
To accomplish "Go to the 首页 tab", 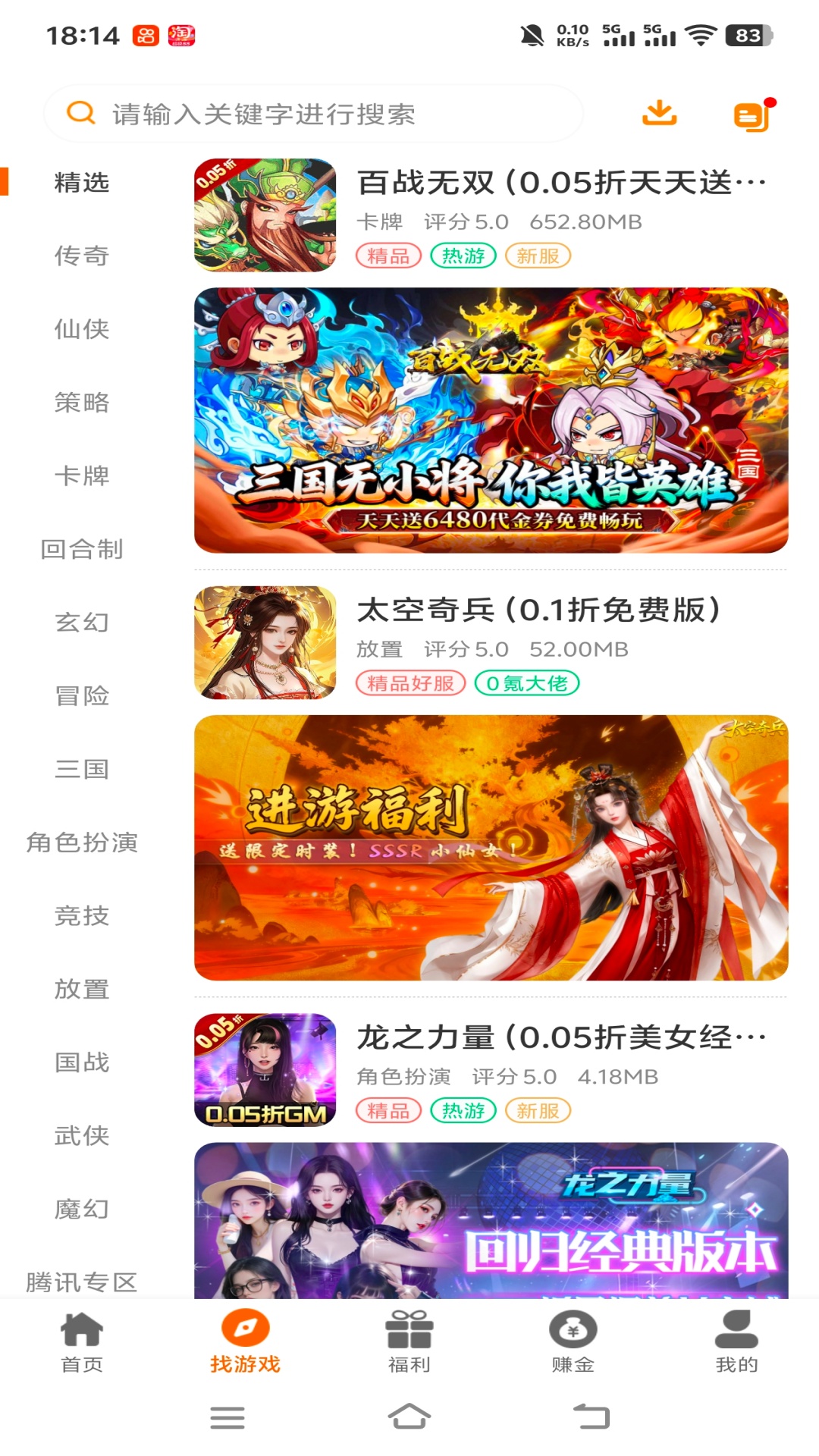I will pyautogui.click(x=82, y=1341).
